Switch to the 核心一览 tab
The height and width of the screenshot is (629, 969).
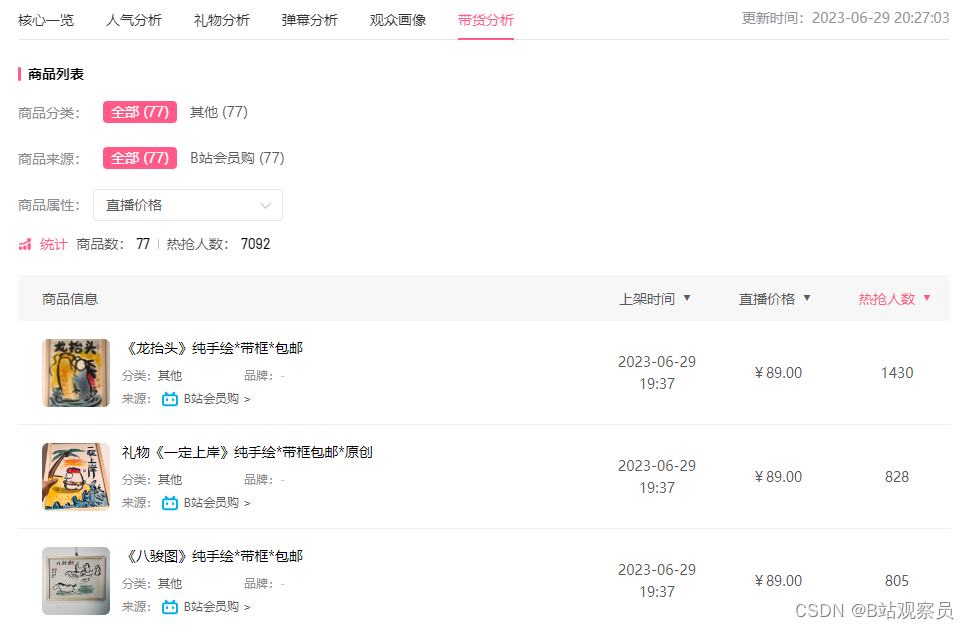46,20
